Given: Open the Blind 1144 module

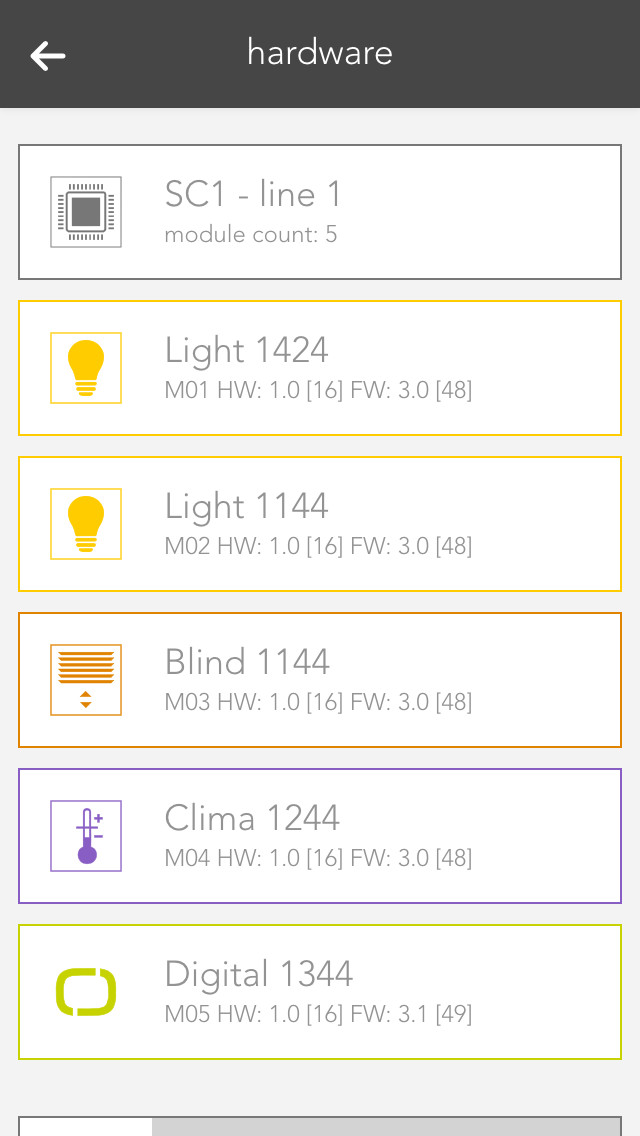Looking at the screenshot, I should click(x=320, y=680).
